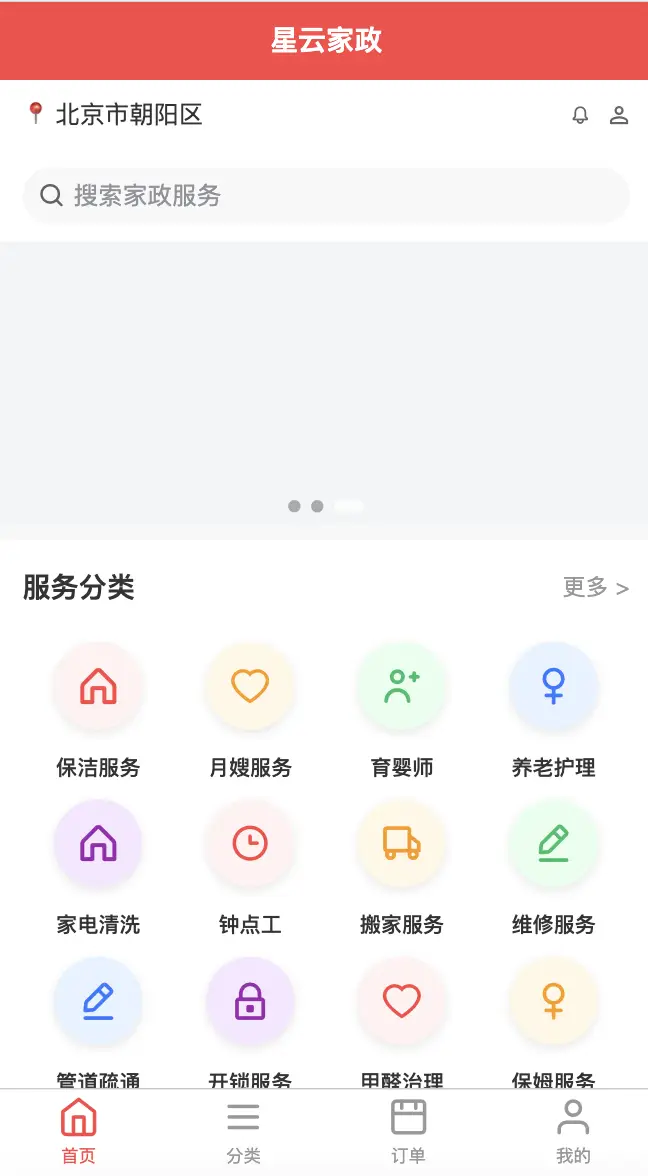Open 钟点工 category

point(250,868)
